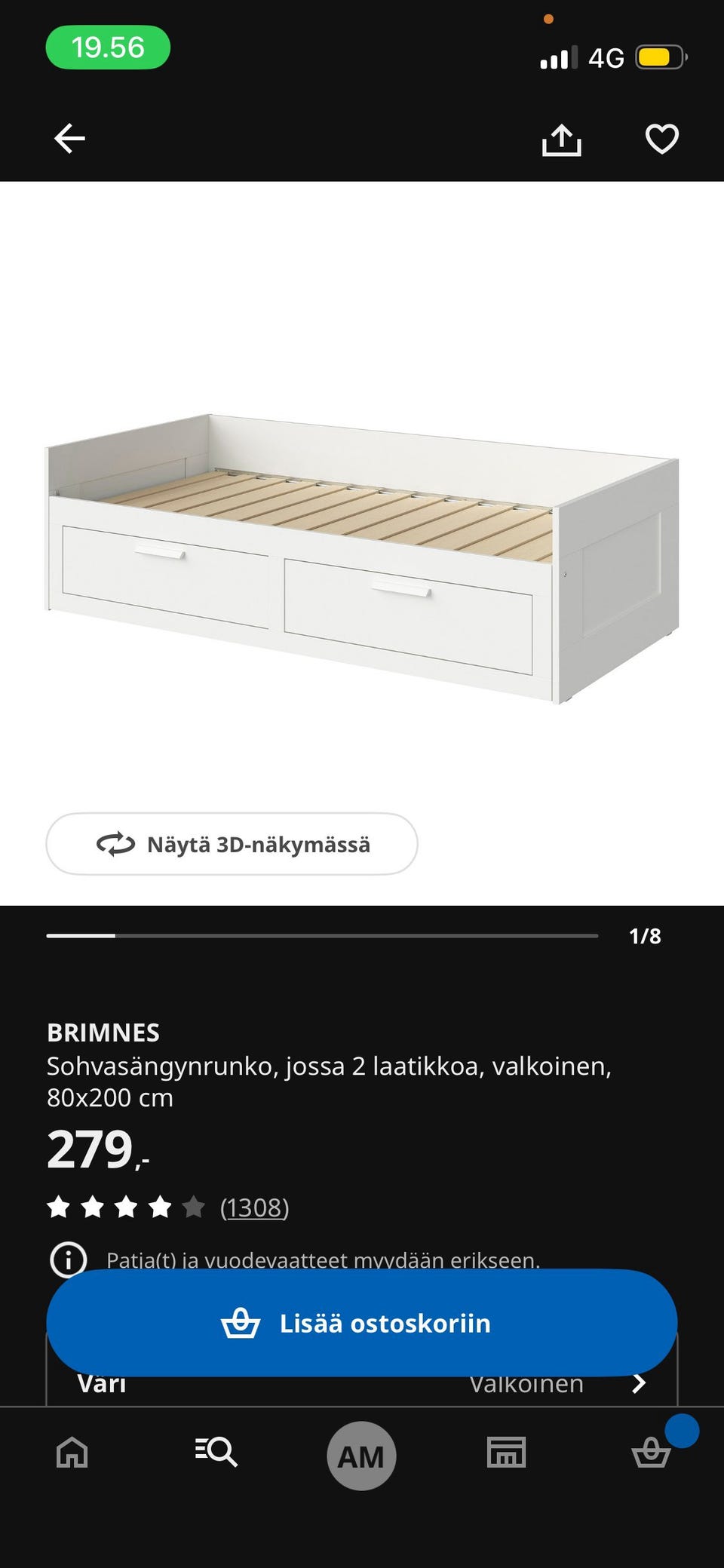This screenshot has width=724, height=1568.
Task: Open the color selection chevron
Action: tap(640, 1382)
